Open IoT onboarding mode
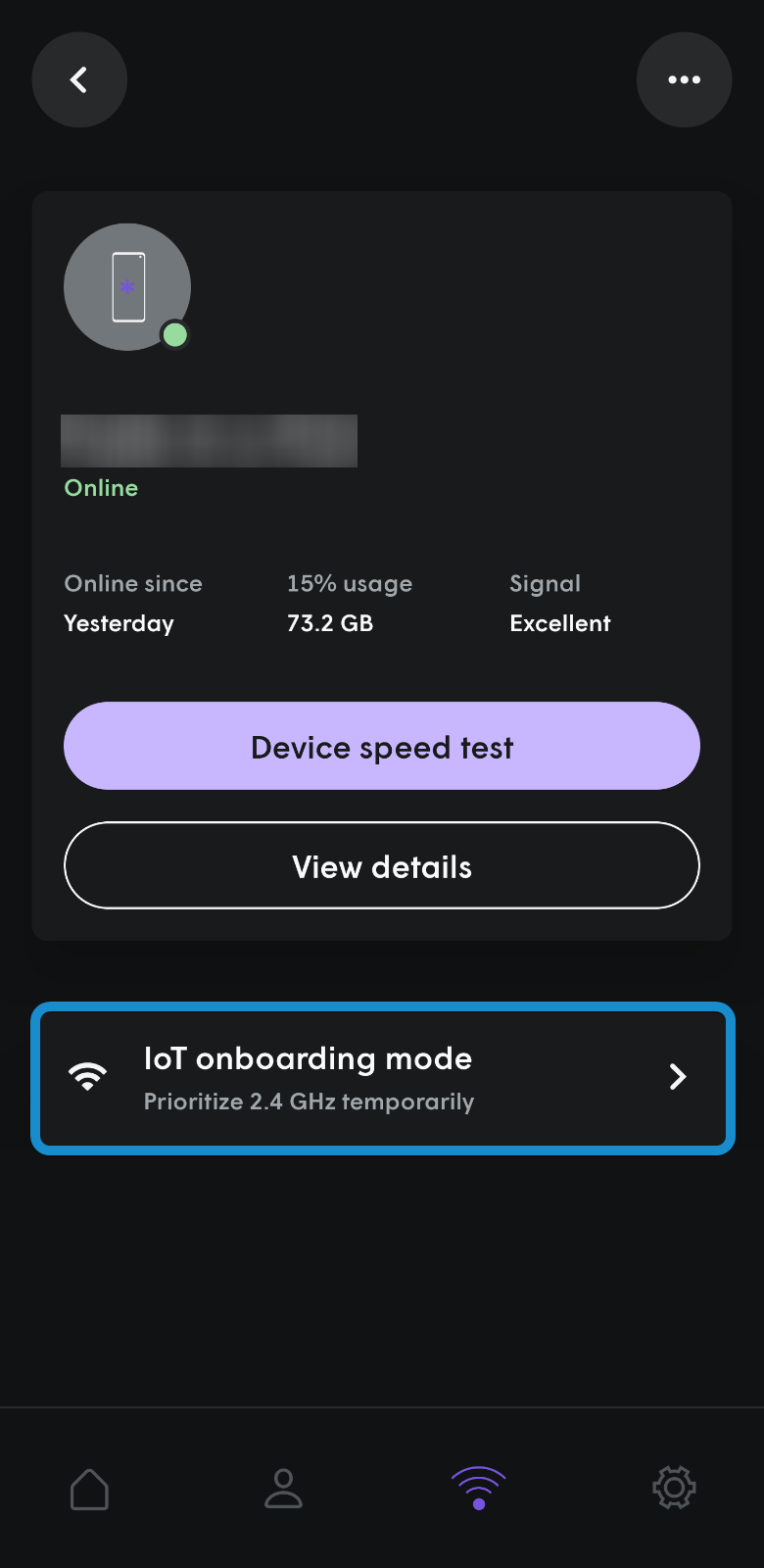 [383, 1078]
